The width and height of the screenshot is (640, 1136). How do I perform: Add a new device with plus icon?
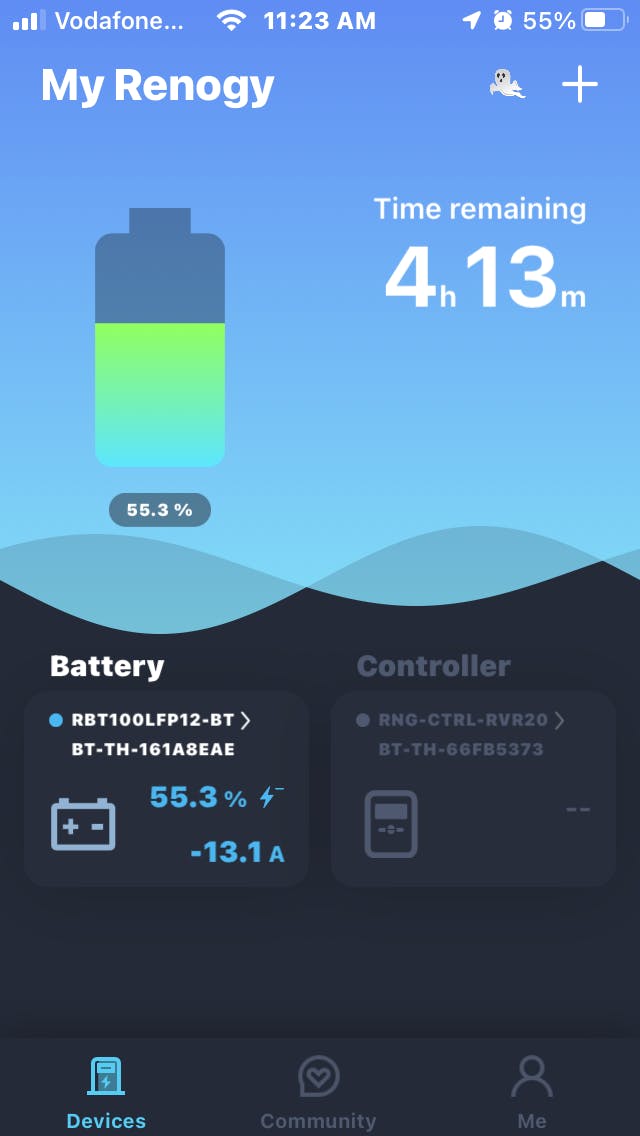coord(580,85)
